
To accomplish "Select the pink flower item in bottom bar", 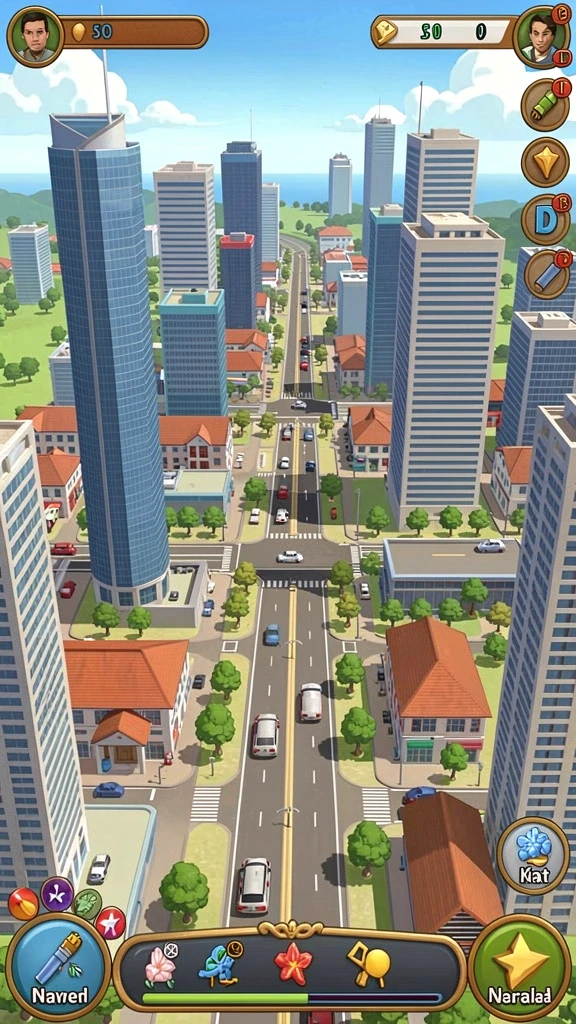I will (161, 967).
